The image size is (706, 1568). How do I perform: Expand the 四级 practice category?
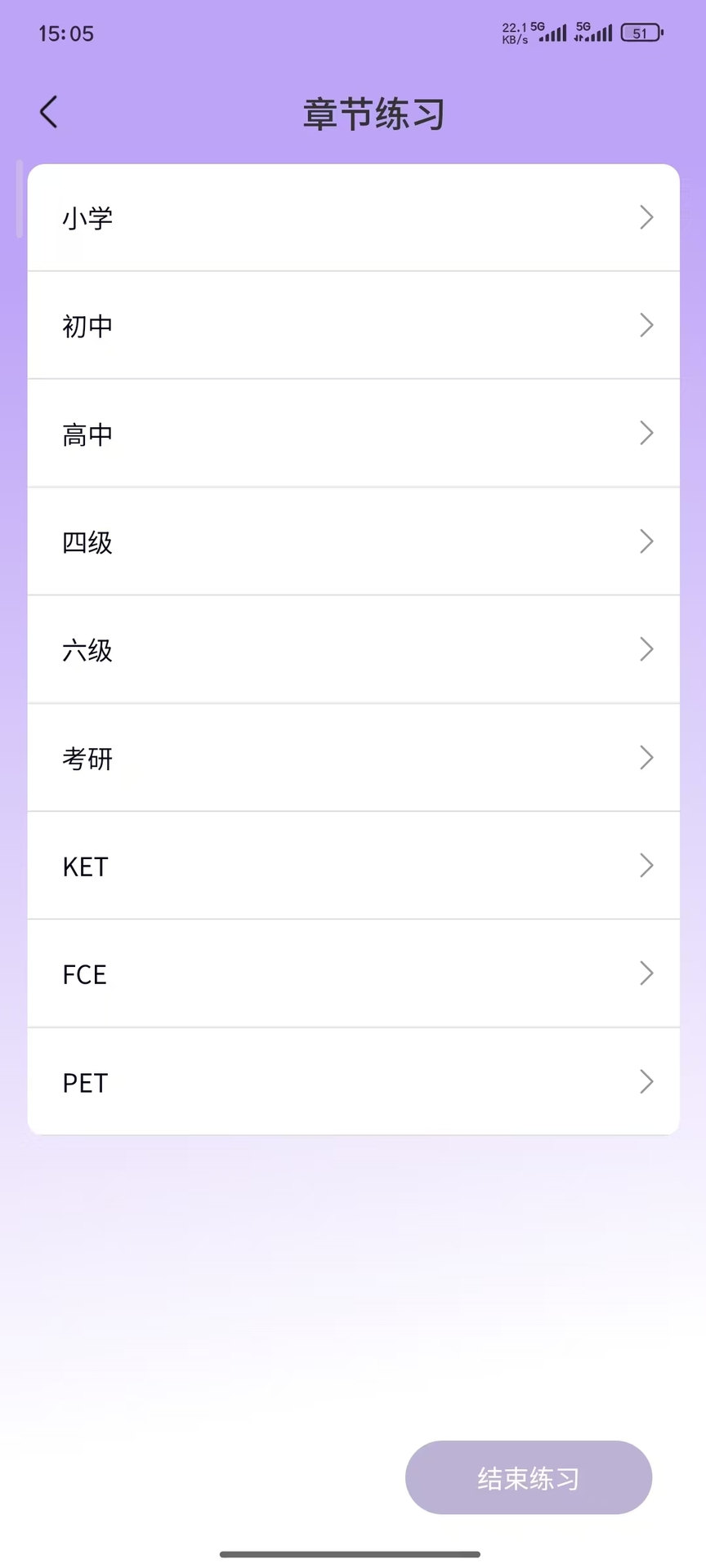click(646, 541)
